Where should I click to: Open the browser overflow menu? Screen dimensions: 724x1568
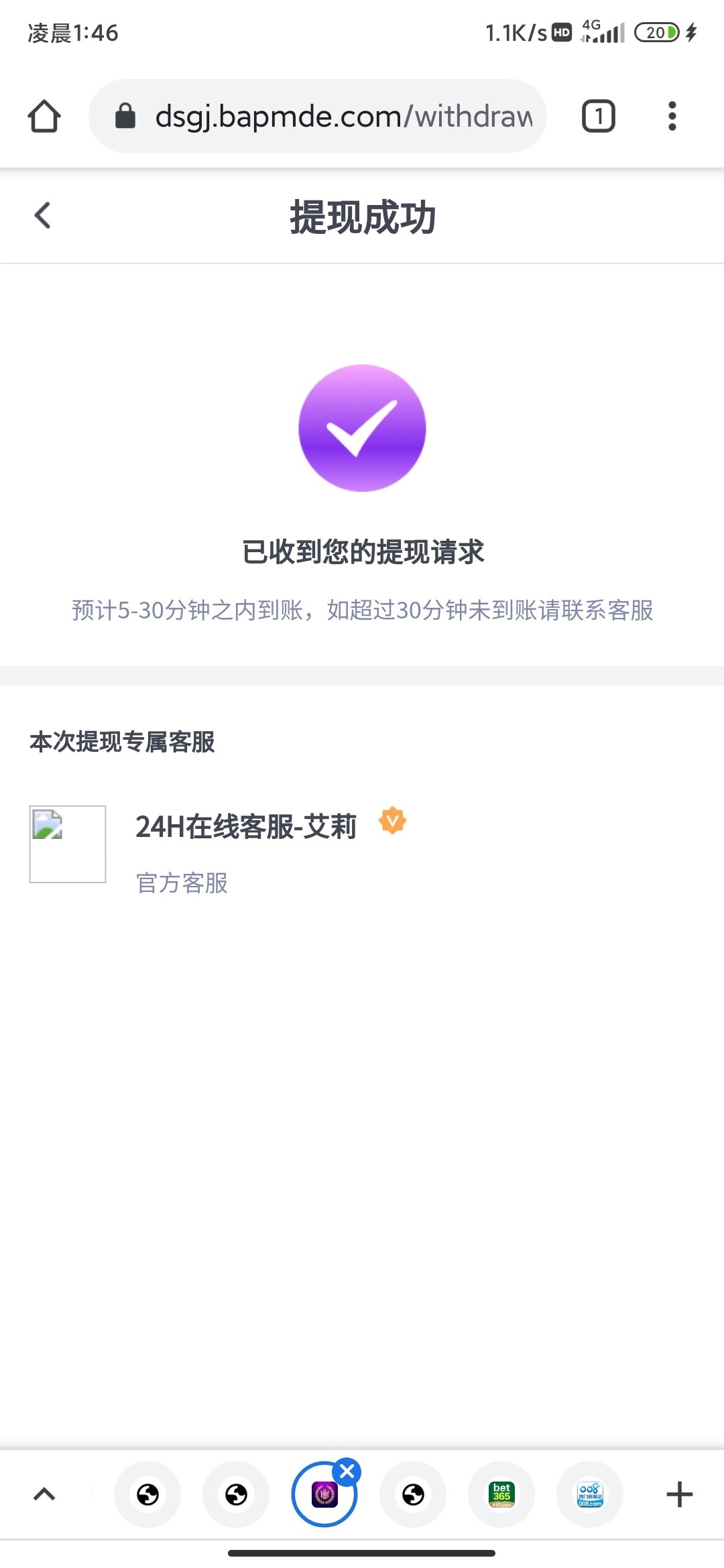coord(672,117)
